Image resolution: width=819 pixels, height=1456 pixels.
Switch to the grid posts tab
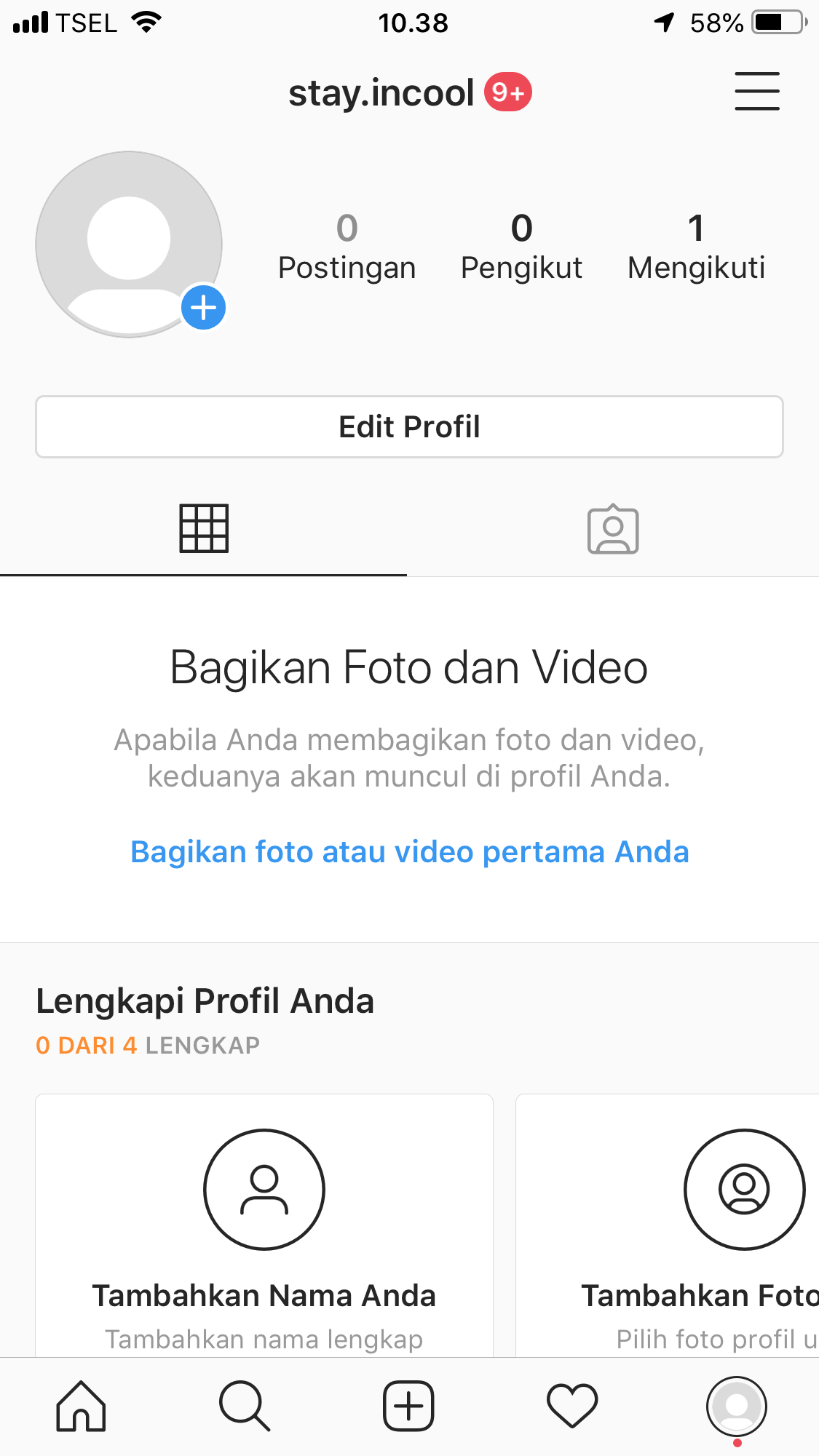pyautogui.click(x=204, y=529)
